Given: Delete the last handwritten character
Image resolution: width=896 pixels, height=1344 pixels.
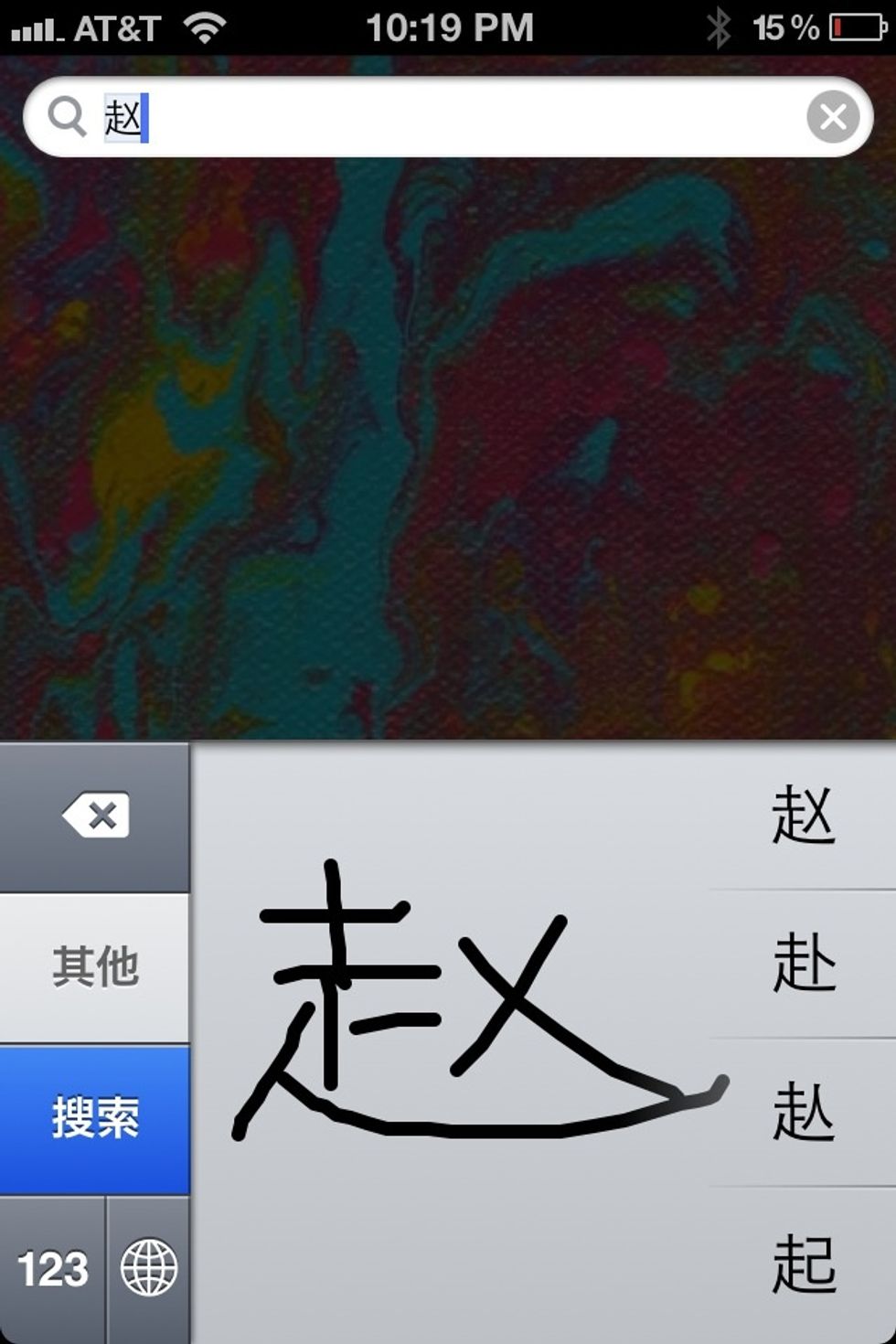Looking at the screenshot, I should (95, 816).
